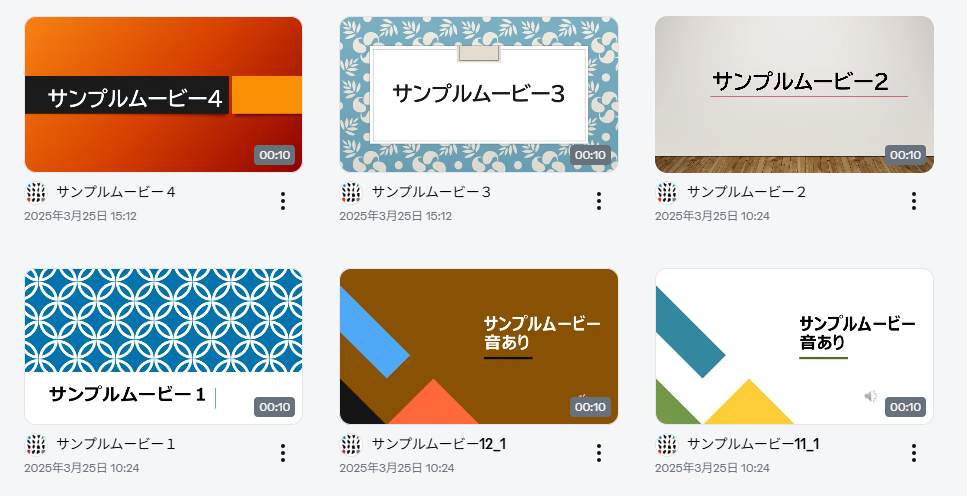Image resolution: width=967 pixels, height=496 pixels.
Task: Open the サンプルムービー2 video thumbnail
Action: pos(794,95)
